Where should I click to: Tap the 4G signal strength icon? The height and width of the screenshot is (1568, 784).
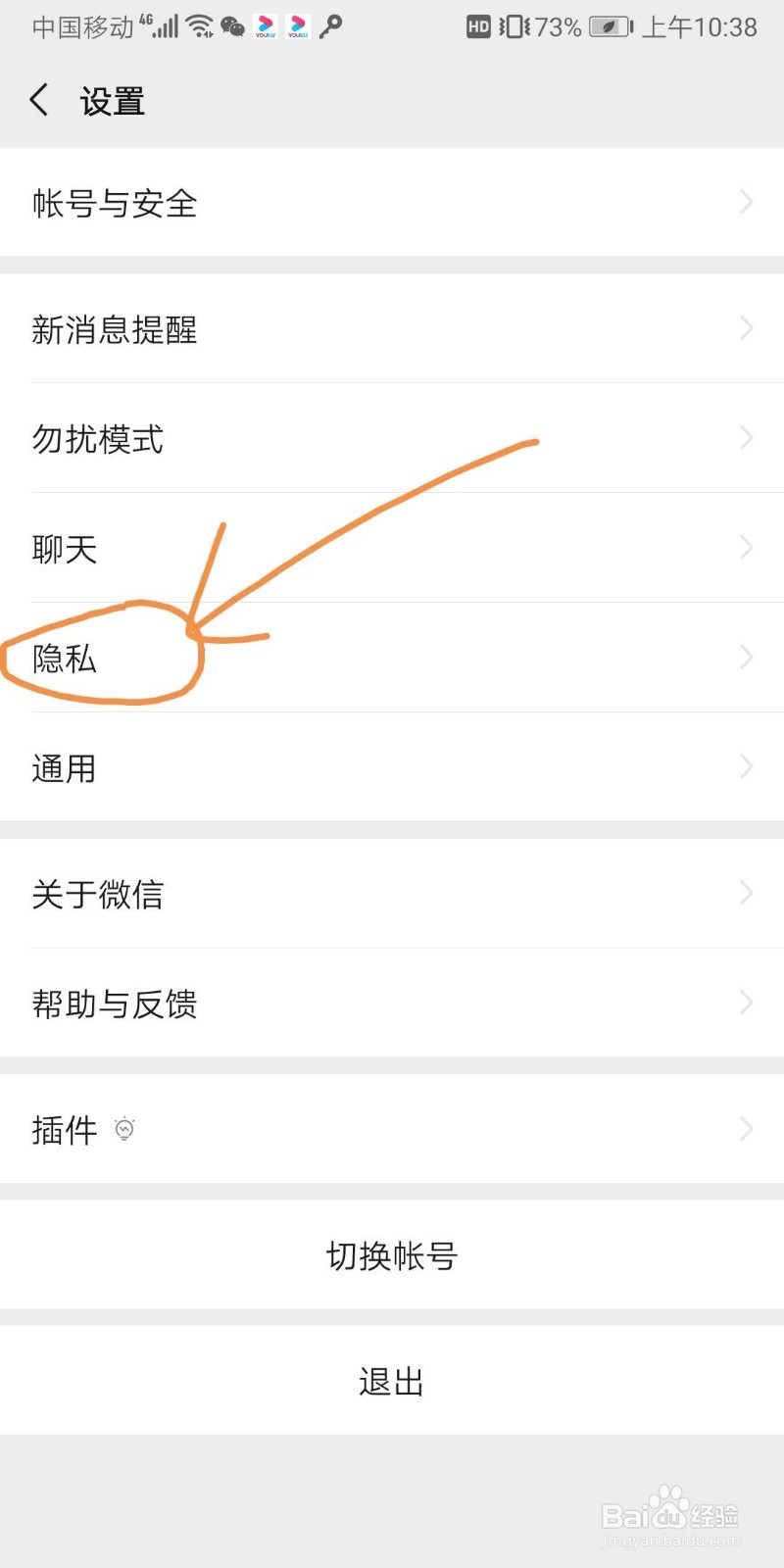pos(165,26)
